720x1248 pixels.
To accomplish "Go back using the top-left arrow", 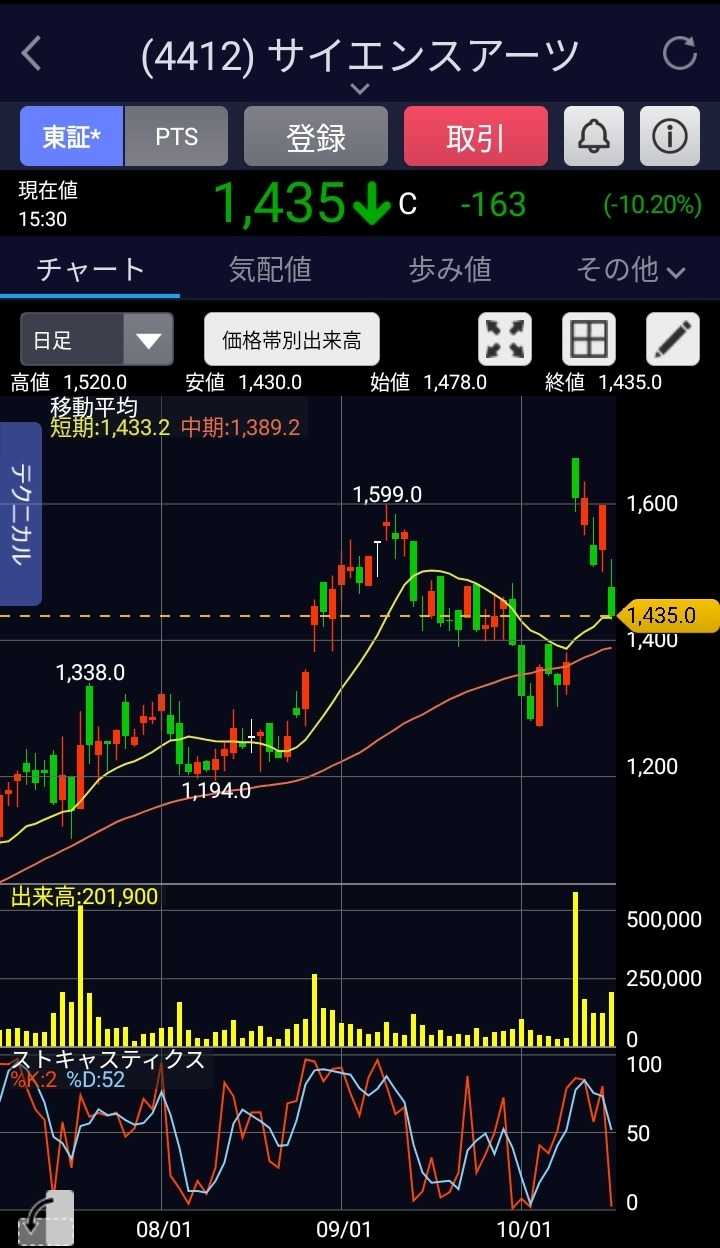I will coord(32,54).
